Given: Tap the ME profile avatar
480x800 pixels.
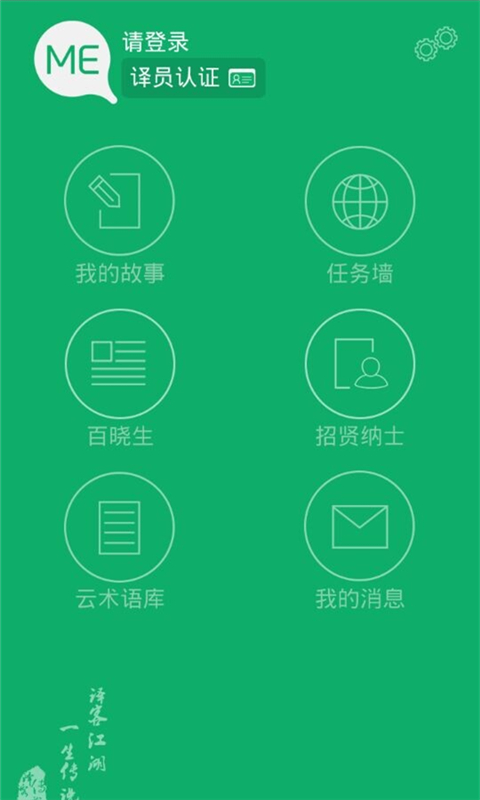Looking at the screenshot, I should click(x=73, y=61).
